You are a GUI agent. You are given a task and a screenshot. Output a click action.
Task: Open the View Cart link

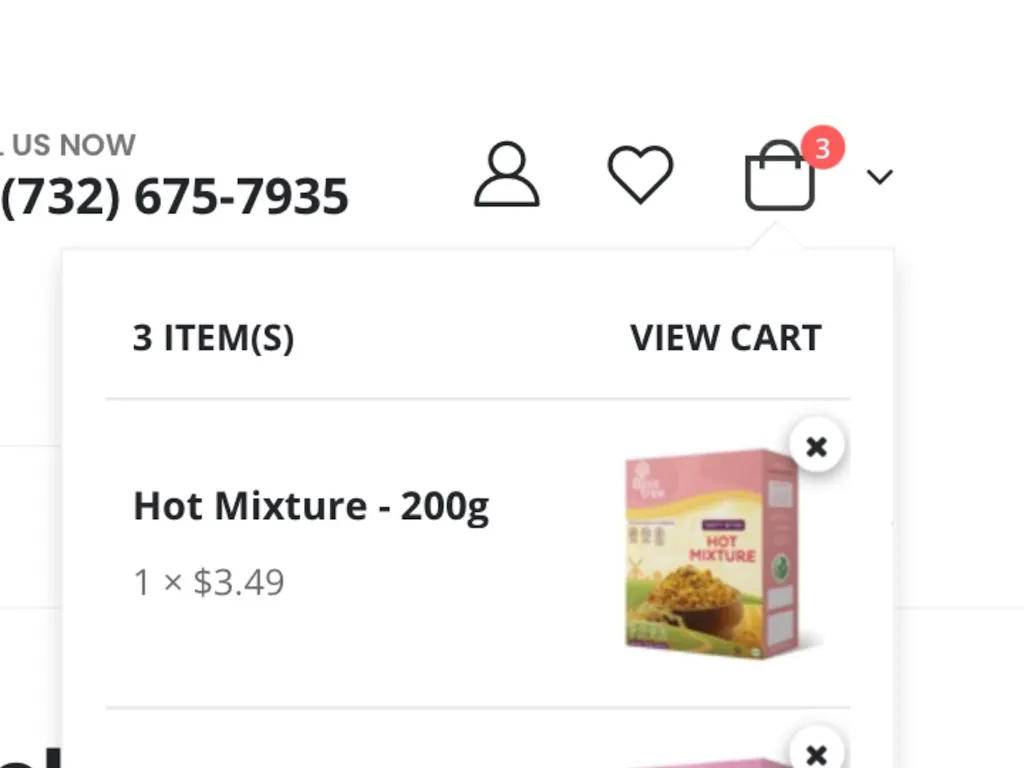click(x=725, y=338)
